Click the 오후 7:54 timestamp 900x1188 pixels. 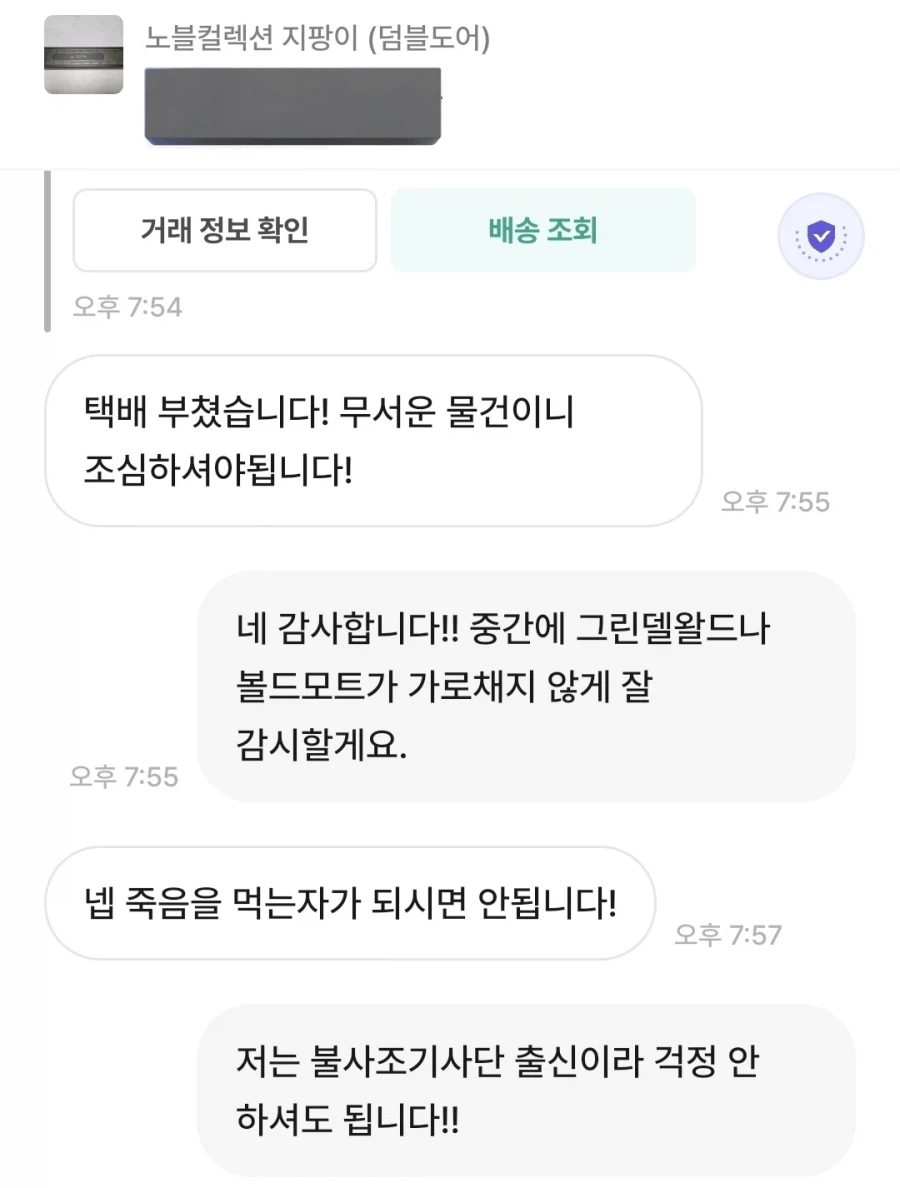point(128,307)
